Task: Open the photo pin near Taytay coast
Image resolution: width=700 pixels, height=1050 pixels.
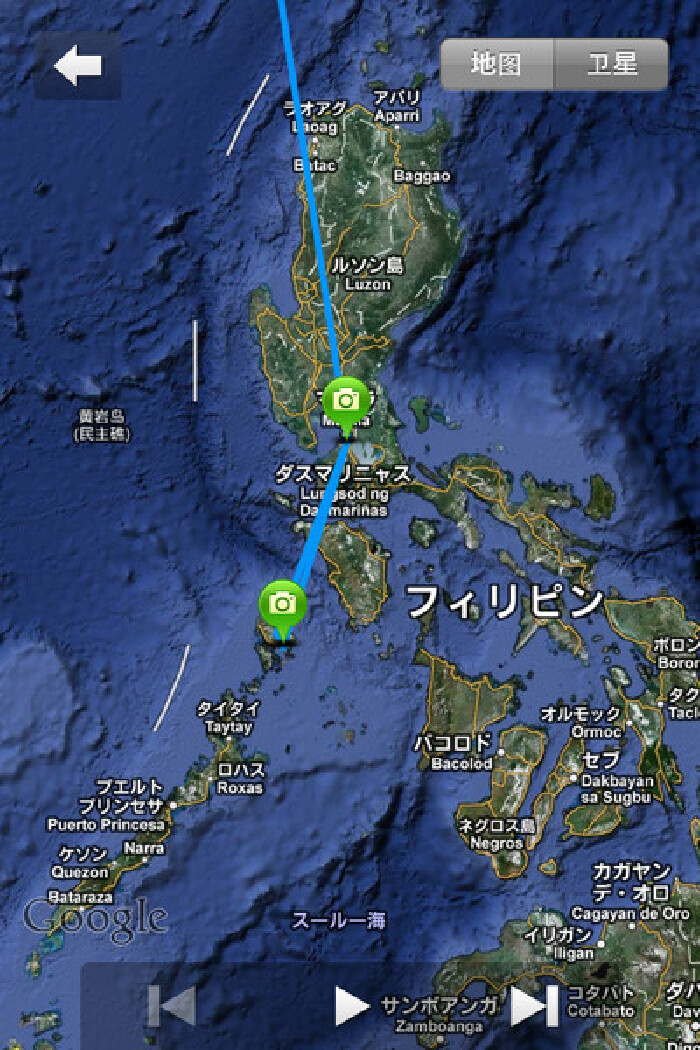Action: click(x=283, y=604)
